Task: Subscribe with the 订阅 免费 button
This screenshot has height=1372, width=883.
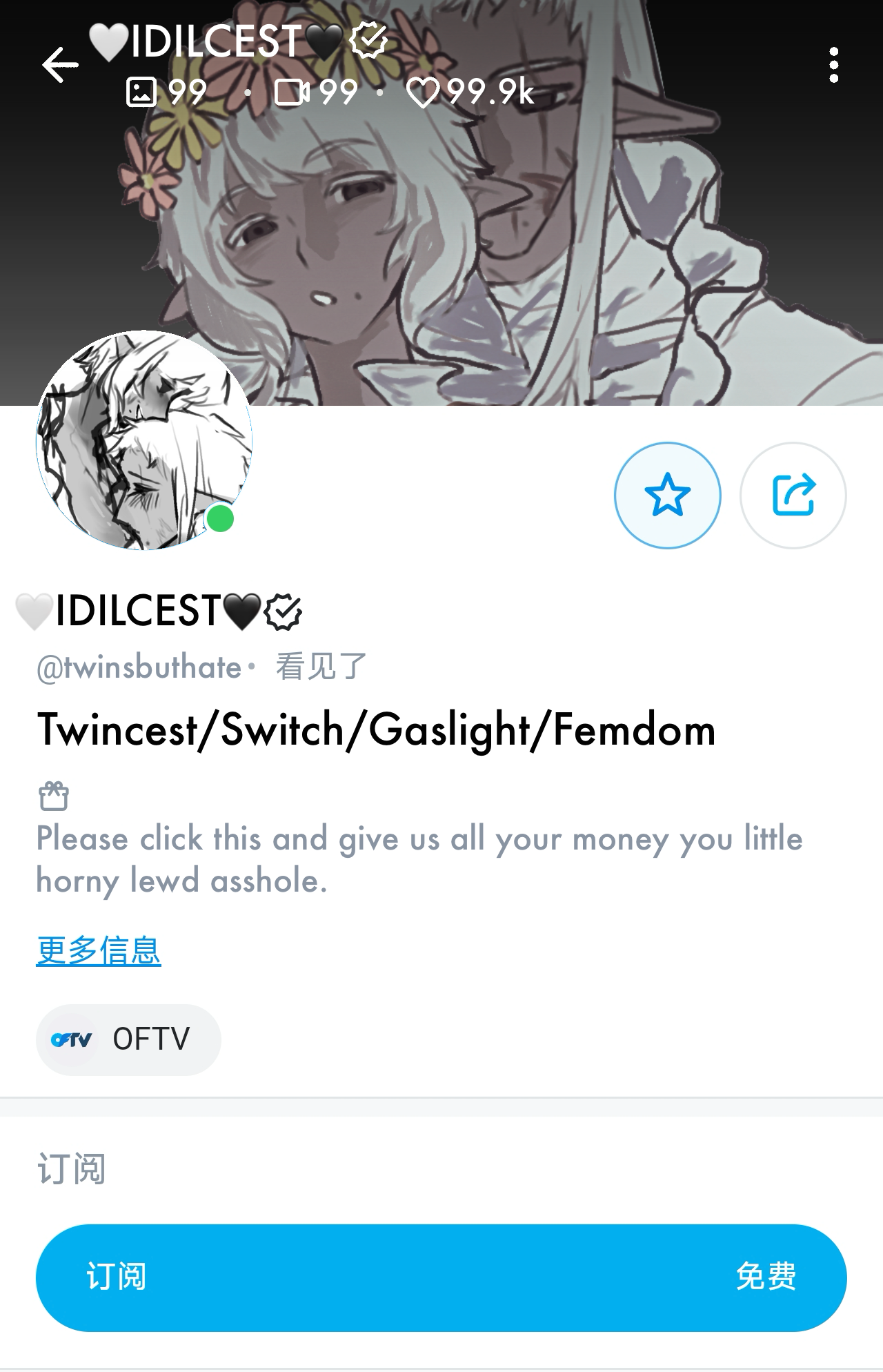Action: pos(441,1277)
